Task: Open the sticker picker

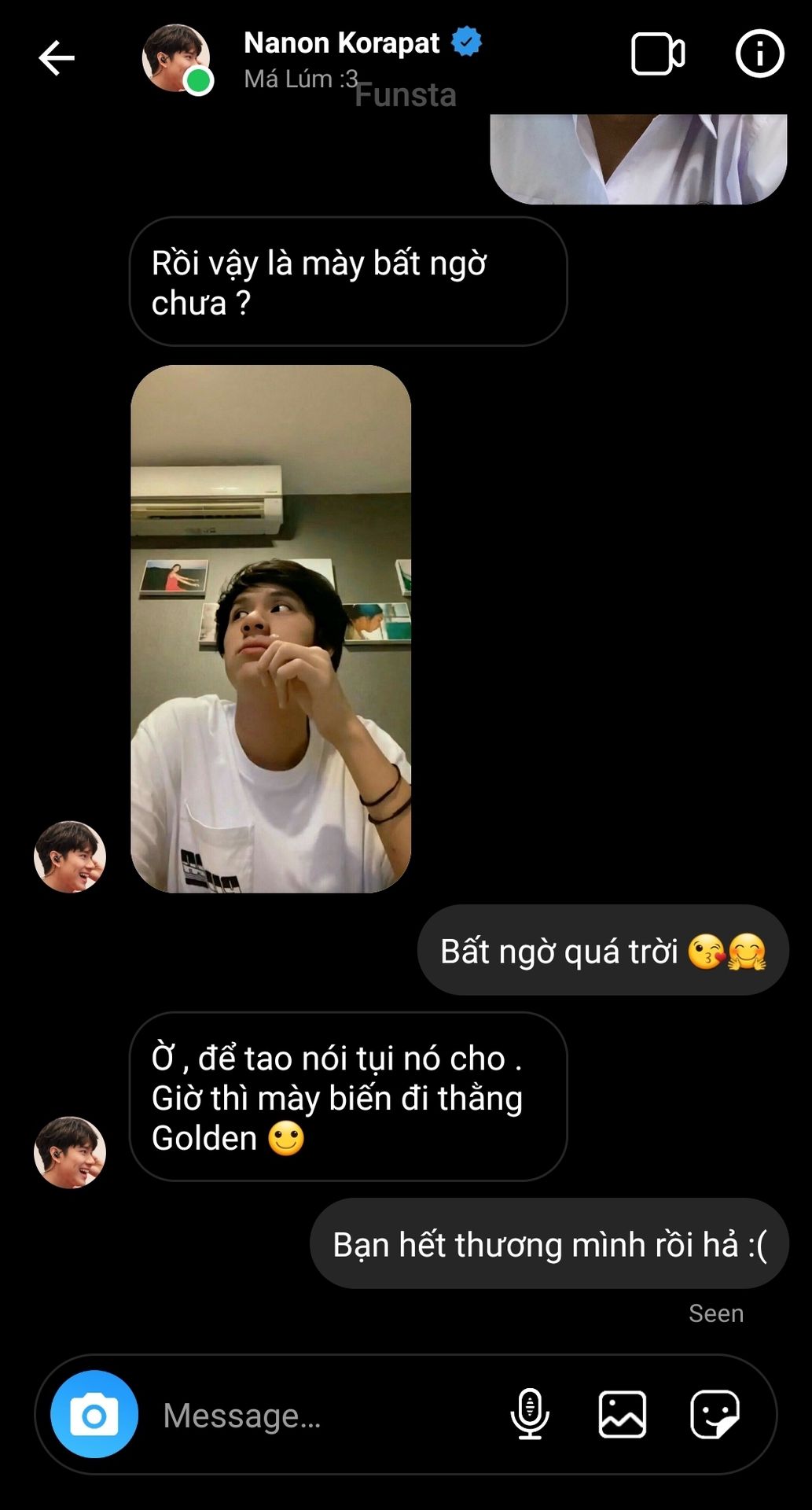Action: click(x=715, y=1414)
